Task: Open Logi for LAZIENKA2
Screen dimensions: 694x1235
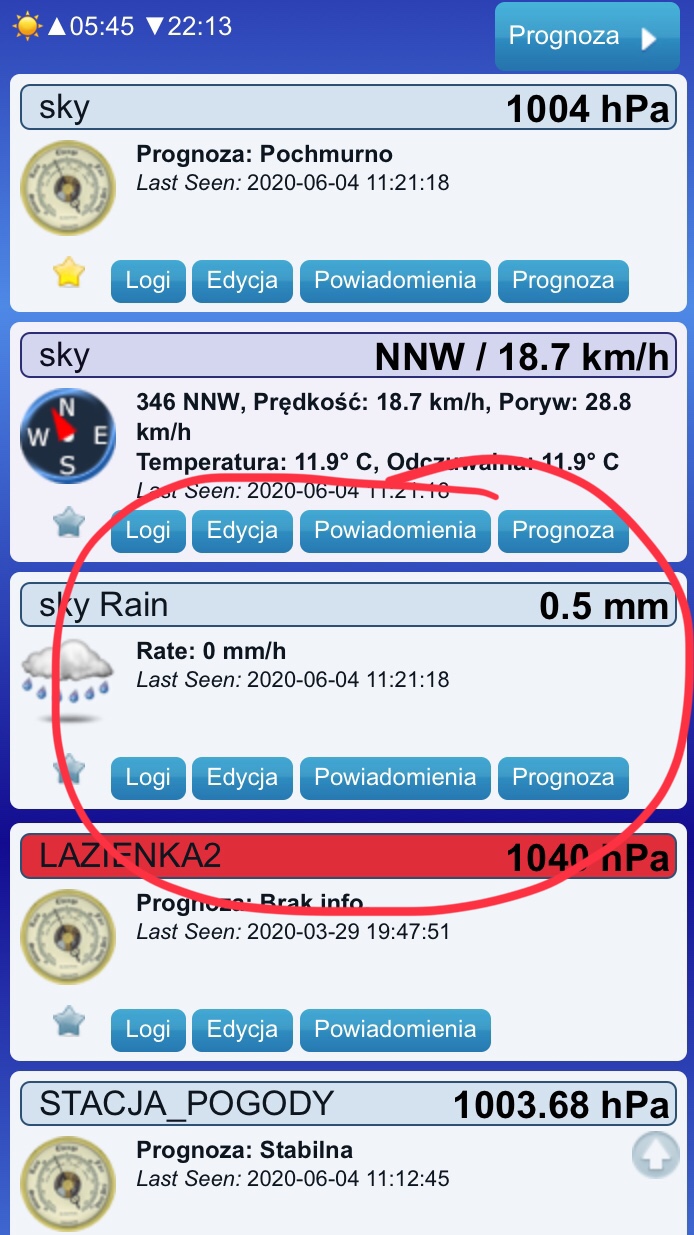Action: coord(148,1029)
